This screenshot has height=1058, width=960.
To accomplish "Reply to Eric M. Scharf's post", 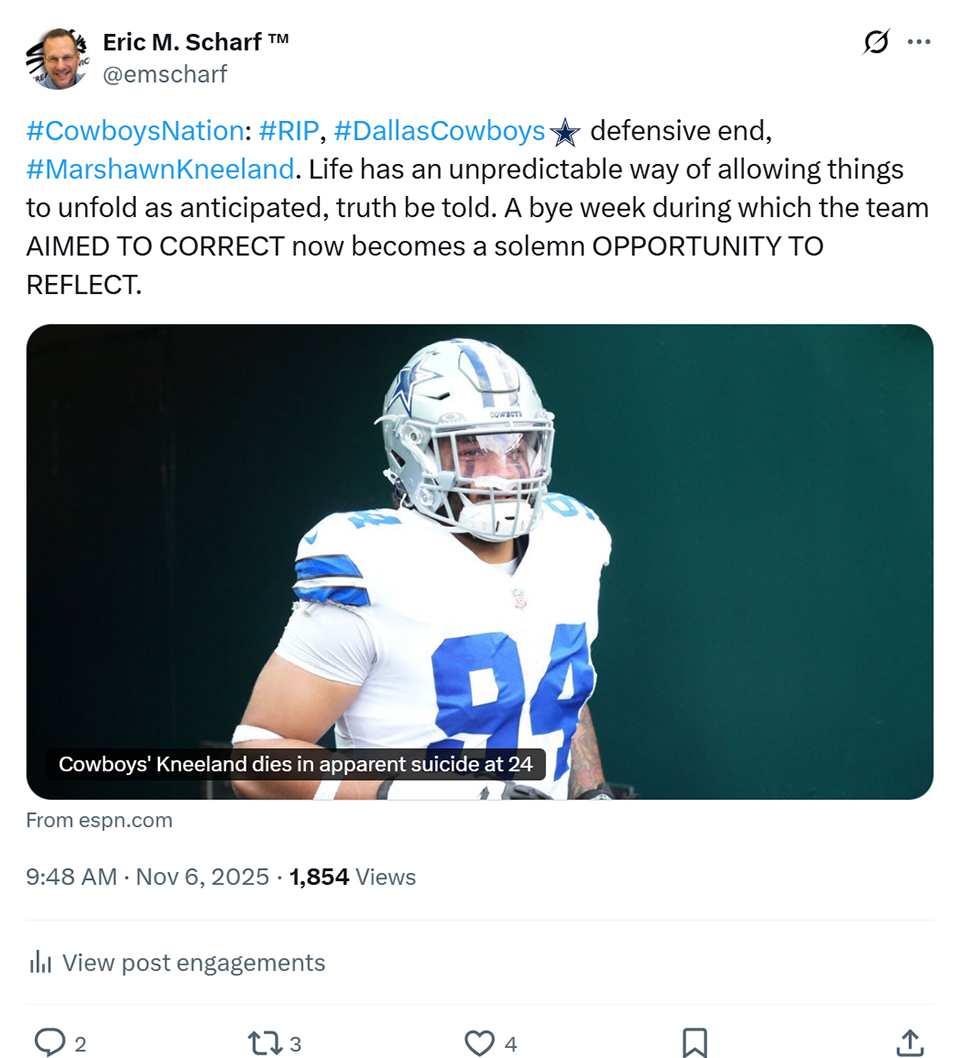I will [x=50, y=1043].
